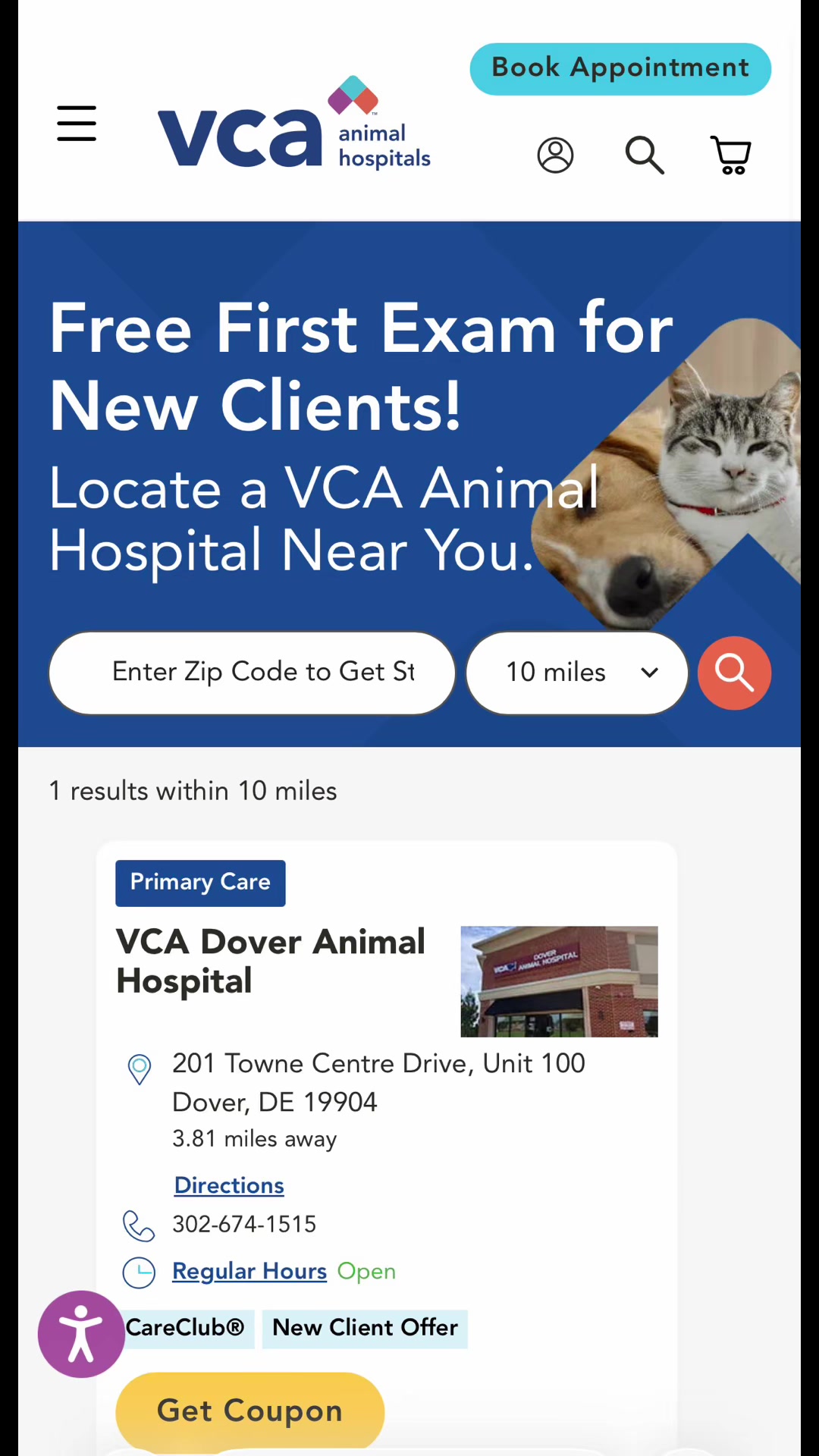This screenshot has height=1456, width=819.
Task: Open VCA Dover Animal Hospital title
Action: click(x=271, y=961)
